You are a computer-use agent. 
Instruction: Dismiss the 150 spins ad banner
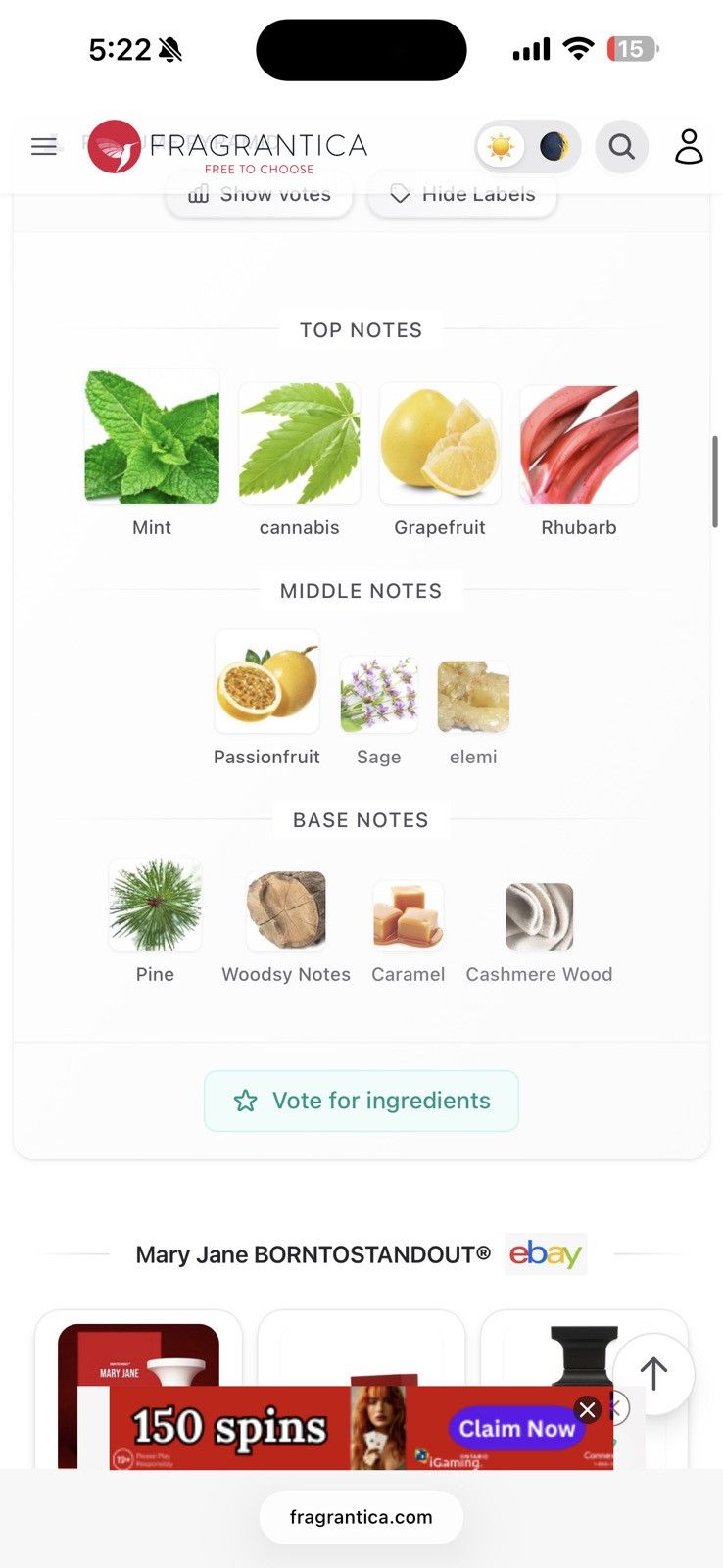[x=587, y=1410]
